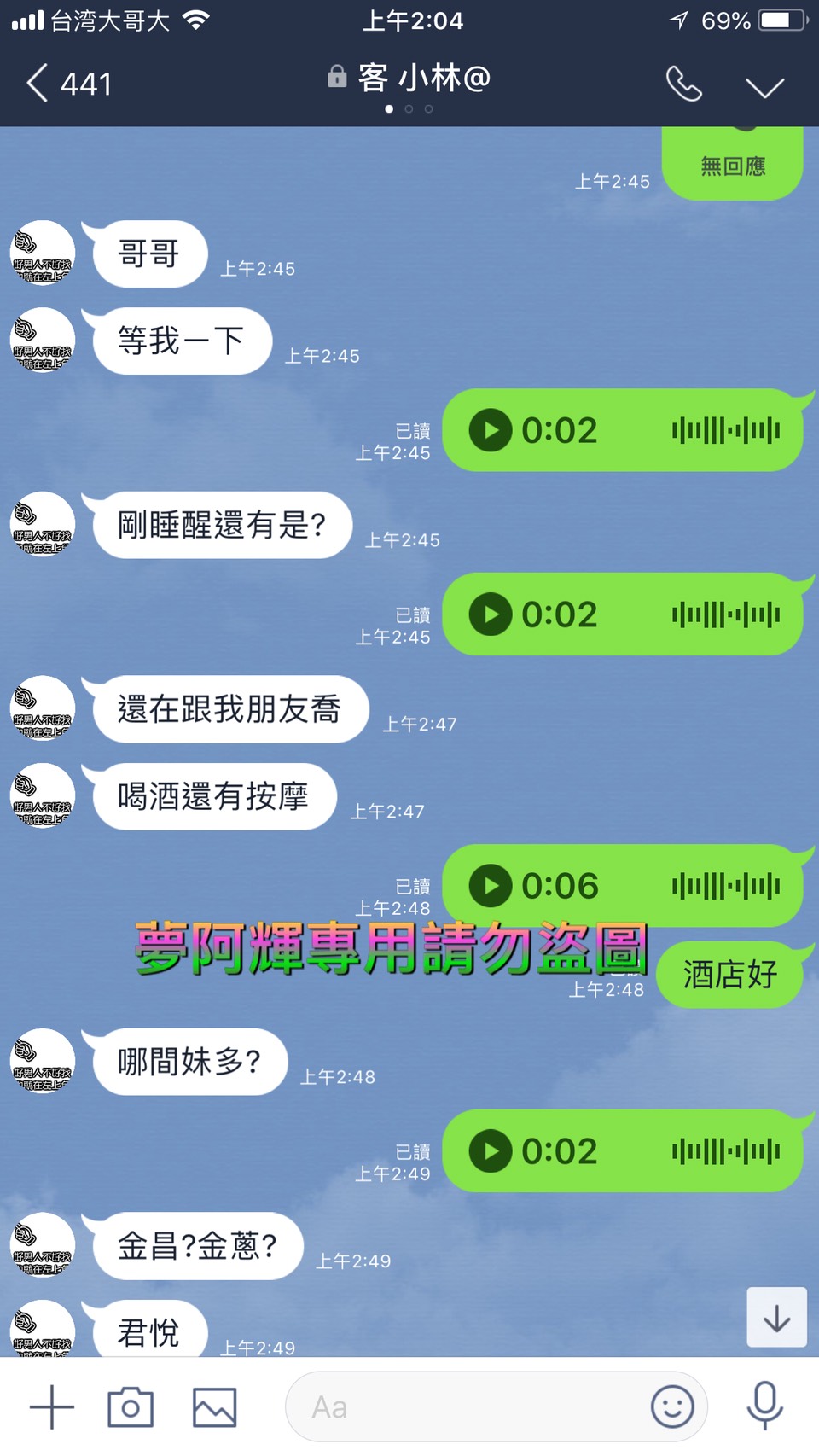Open the sender's avatar beside the 哥哥 message
Screen dimensions: 819x1456
pos(43,253)
